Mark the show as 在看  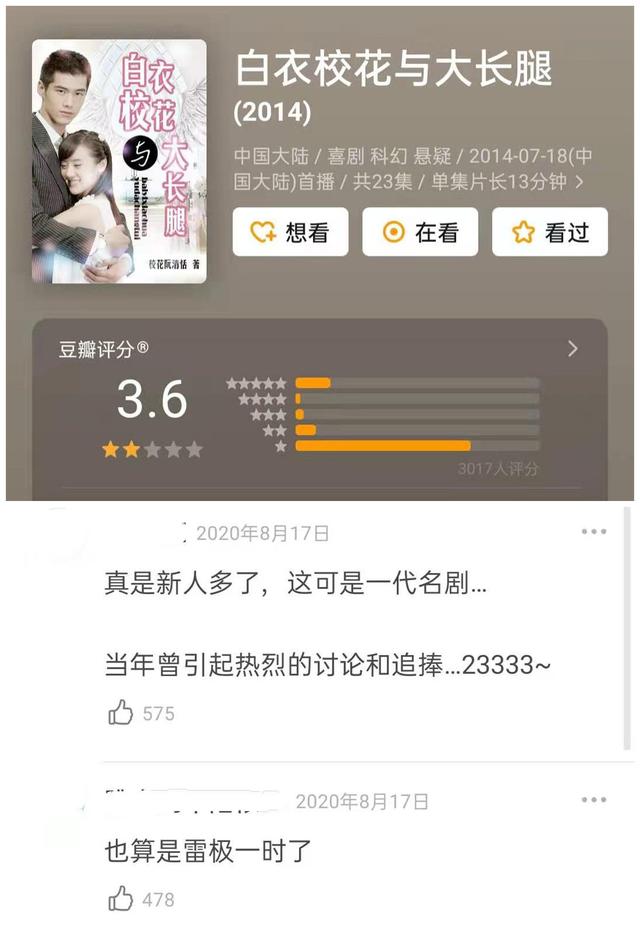click(x=420, y=233)
